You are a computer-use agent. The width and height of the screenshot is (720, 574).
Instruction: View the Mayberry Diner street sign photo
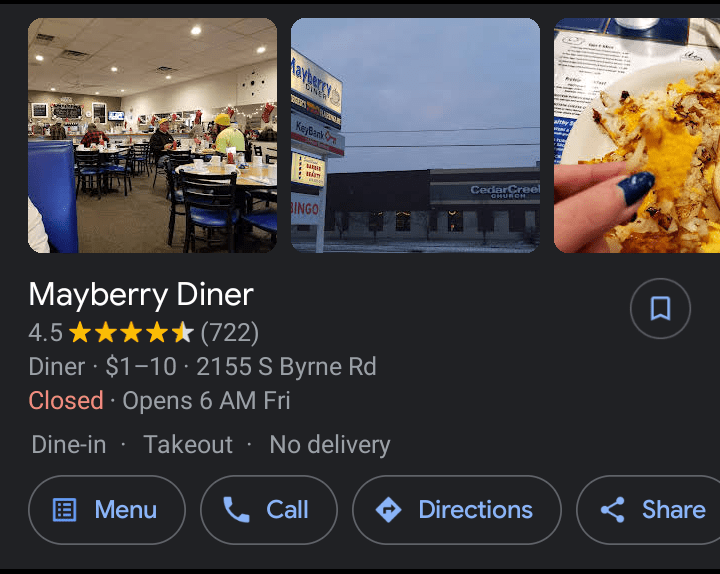click(415, 136)
